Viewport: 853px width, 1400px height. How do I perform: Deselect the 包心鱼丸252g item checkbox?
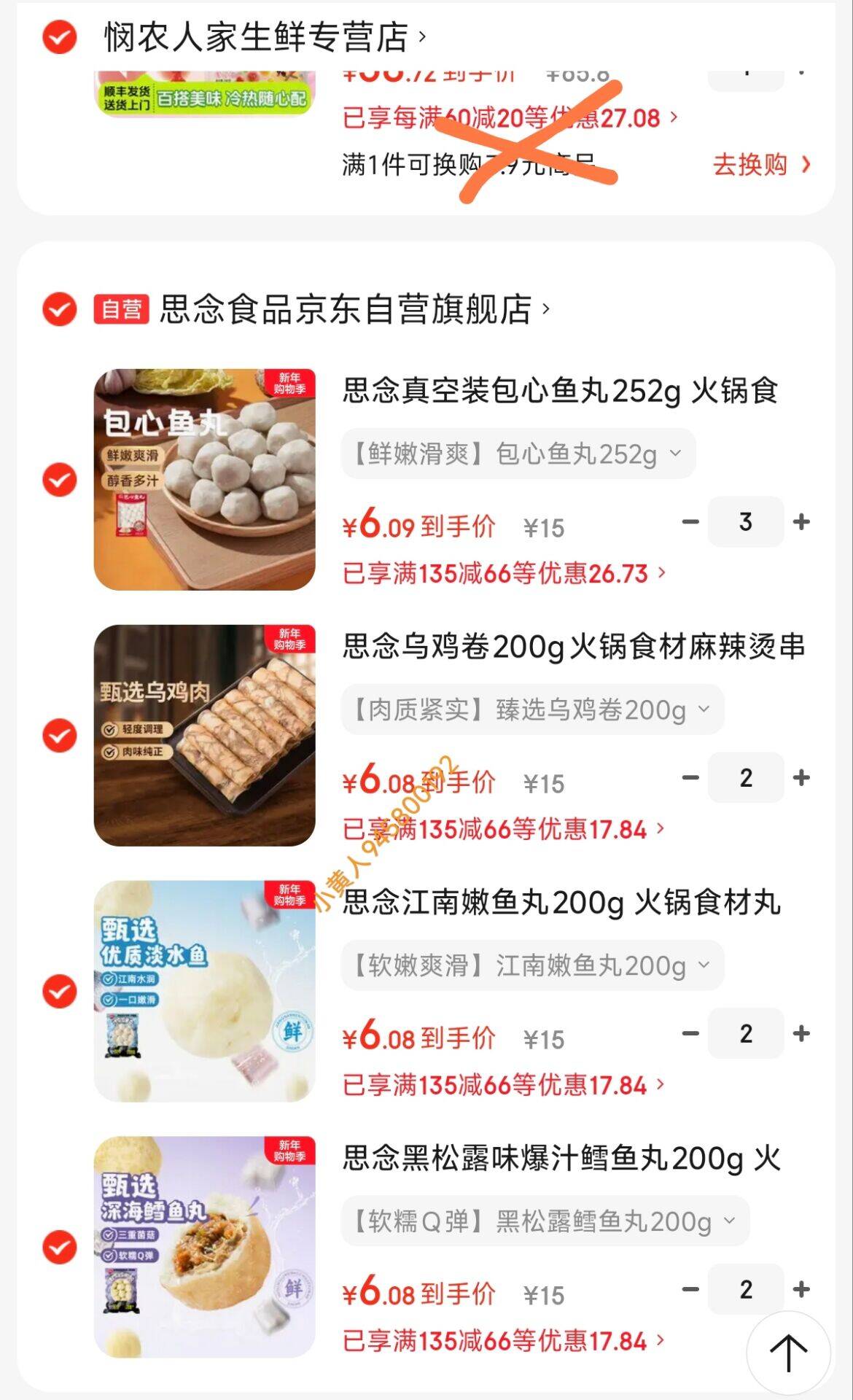coord(60,480)
